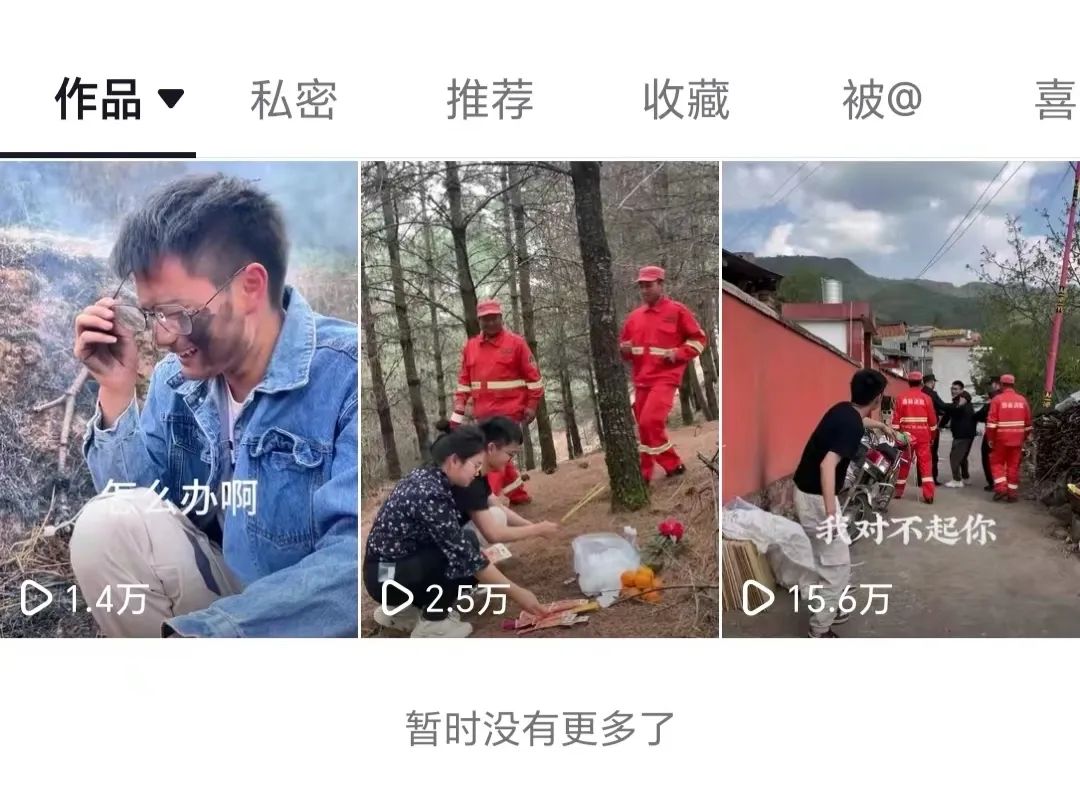1080x810 pixels.
Task: Switch to the 私密 tab
Action: (x=293, y=100)
